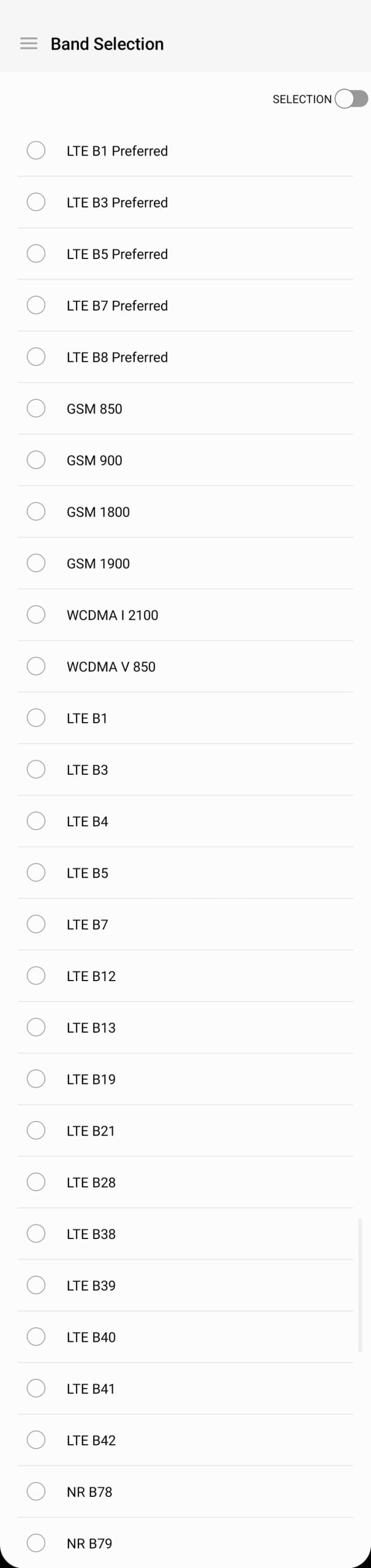Select WCDMA I 2100 band

pyautogui.click(x=36, y=614)
